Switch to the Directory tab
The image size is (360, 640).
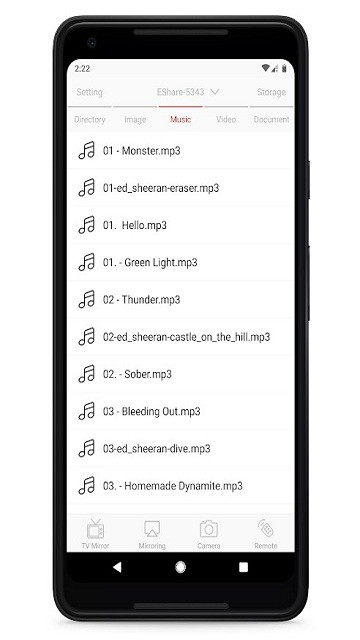pyautogui.click(x=90, y=120)
